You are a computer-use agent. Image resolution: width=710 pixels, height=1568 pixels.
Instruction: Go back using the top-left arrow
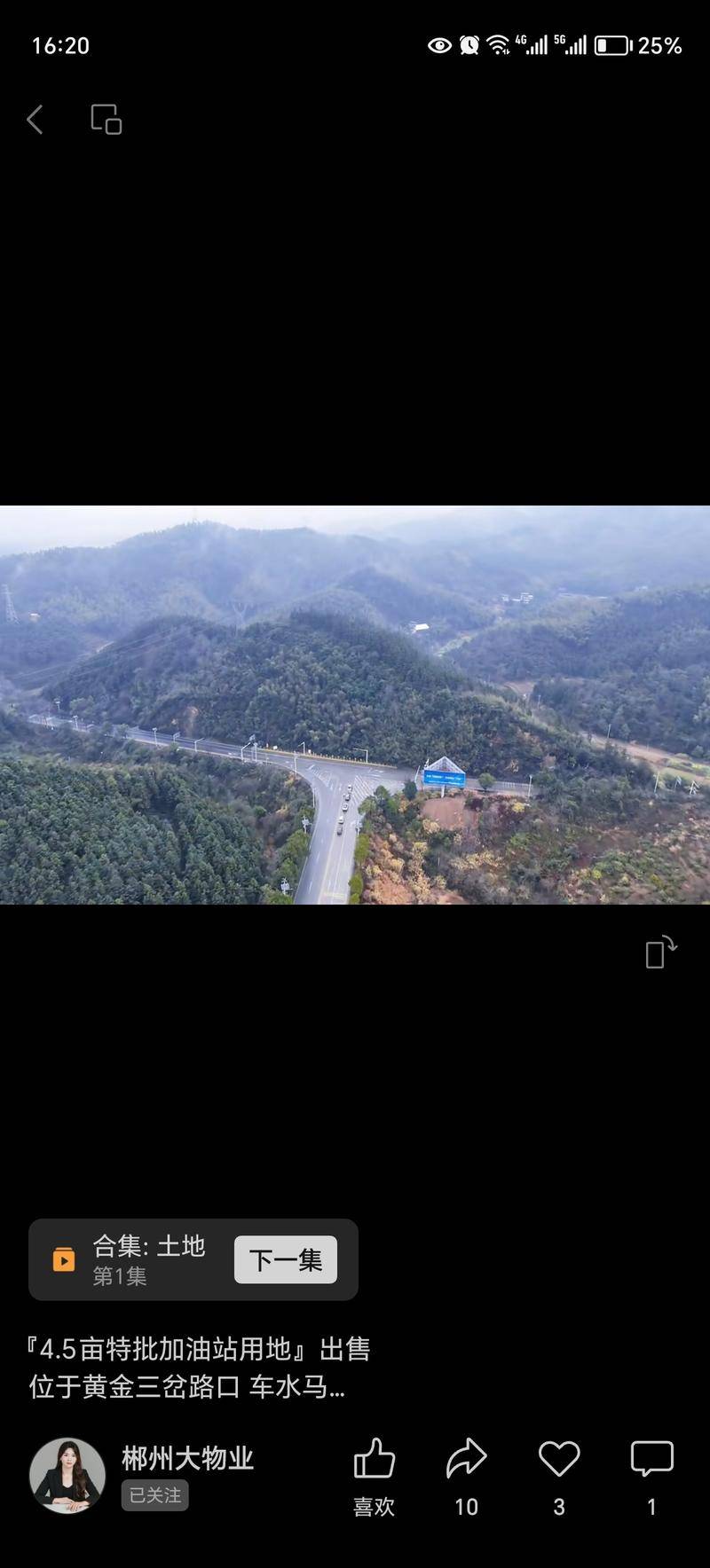pos(35,120)
